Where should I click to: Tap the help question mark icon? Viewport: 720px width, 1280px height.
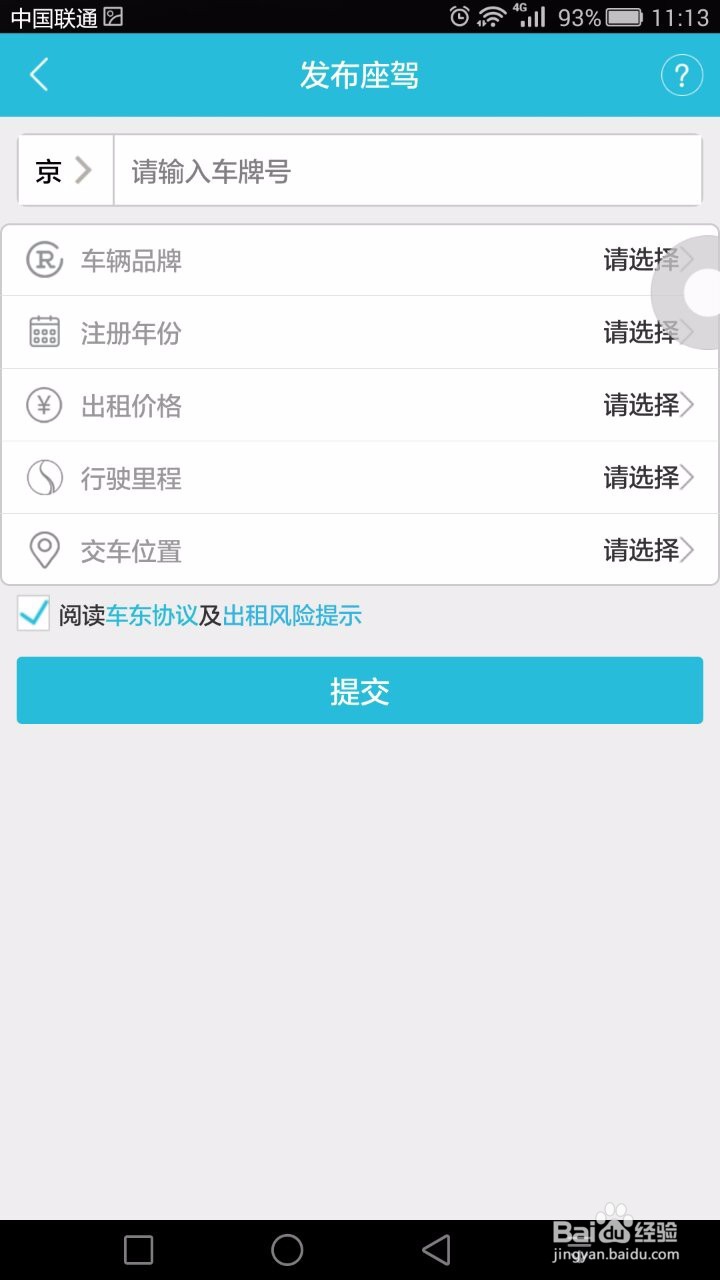(682, 75)
